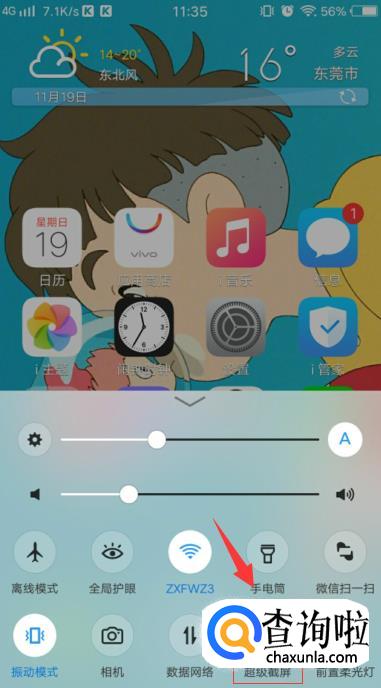Open the 相机 camera shortcut
The width and height of the screenshot is (381, 688).
point(112,635)
